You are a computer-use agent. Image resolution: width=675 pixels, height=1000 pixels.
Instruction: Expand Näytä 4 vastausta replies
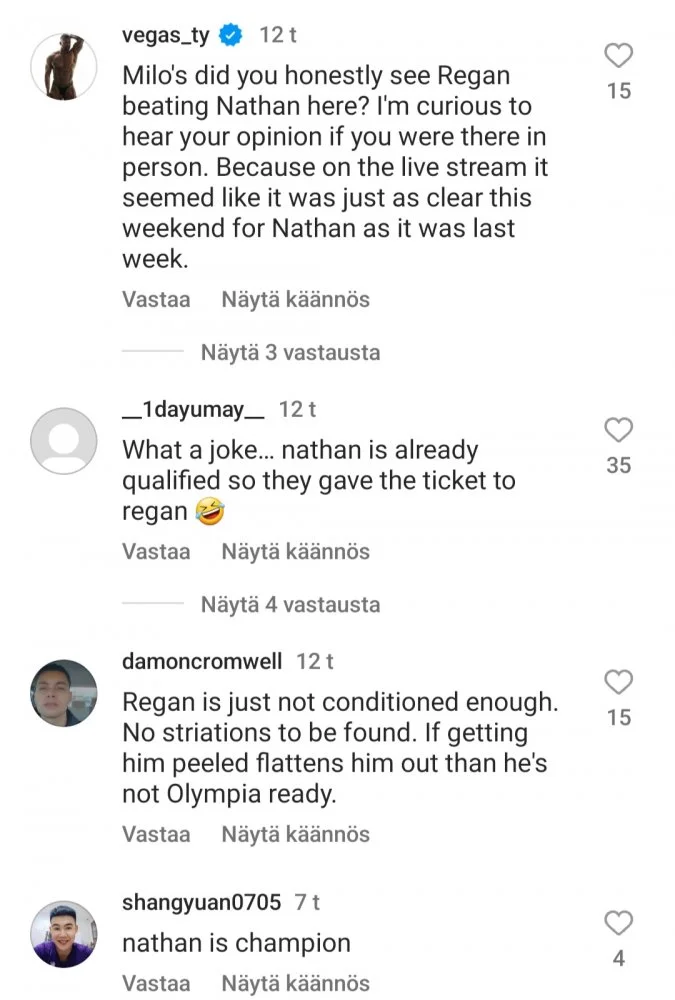coord(290,604)
